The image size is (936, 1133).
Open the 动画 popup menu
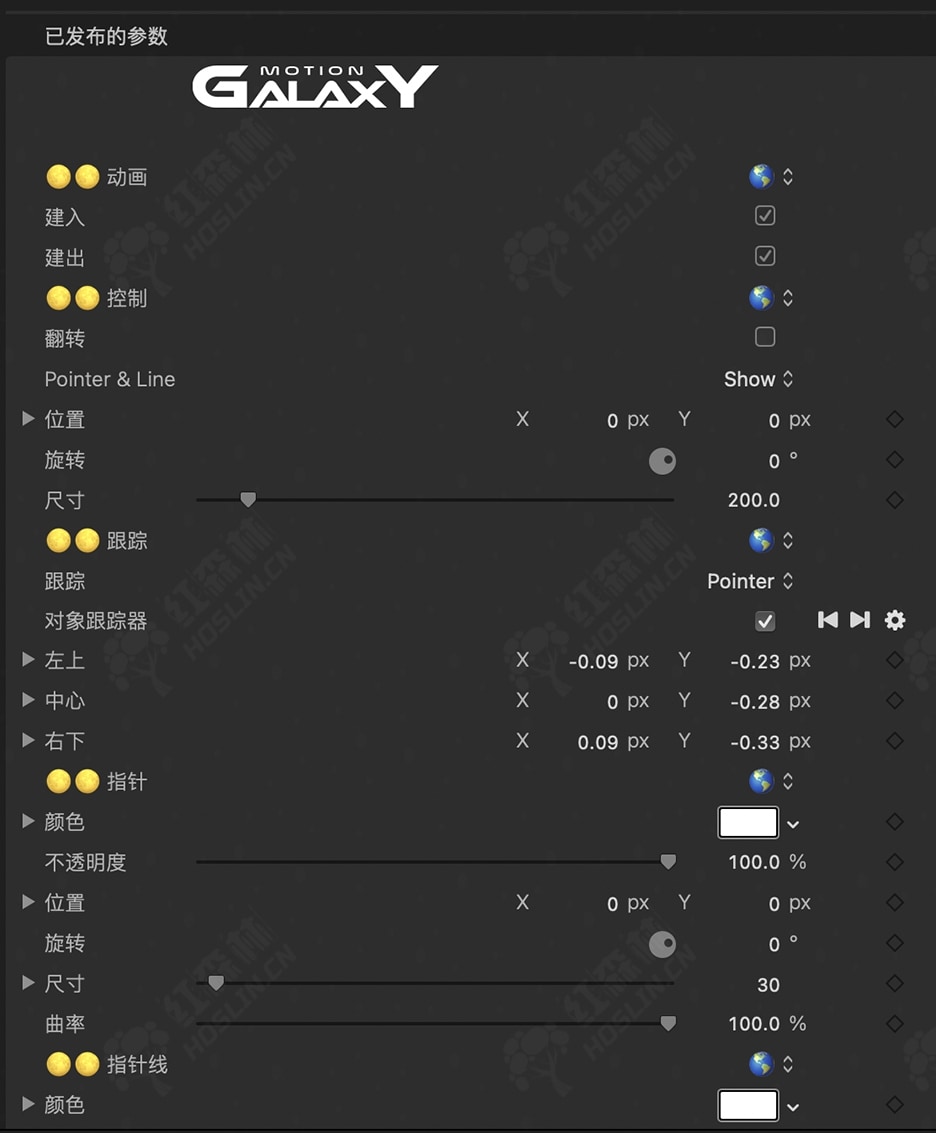click(770, 177)
